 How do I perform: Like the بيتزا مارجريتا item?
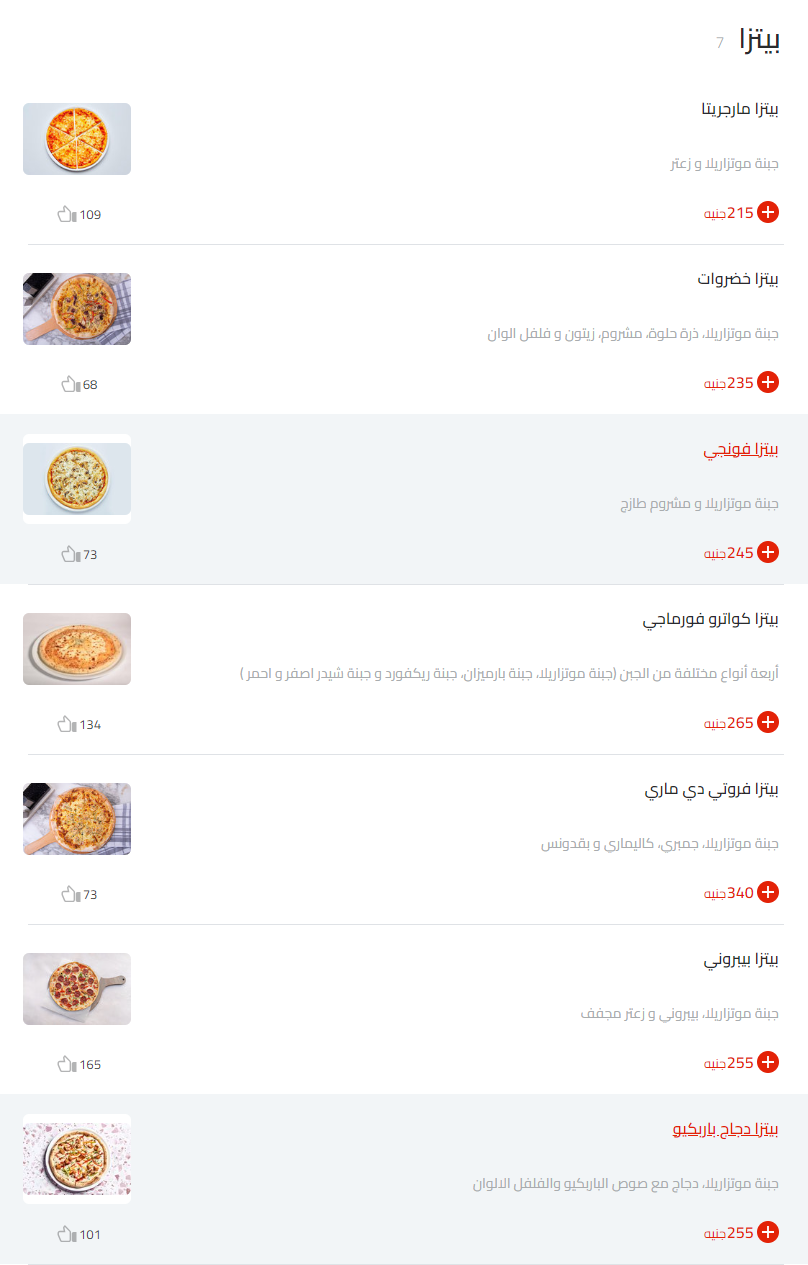coord(67,213)
